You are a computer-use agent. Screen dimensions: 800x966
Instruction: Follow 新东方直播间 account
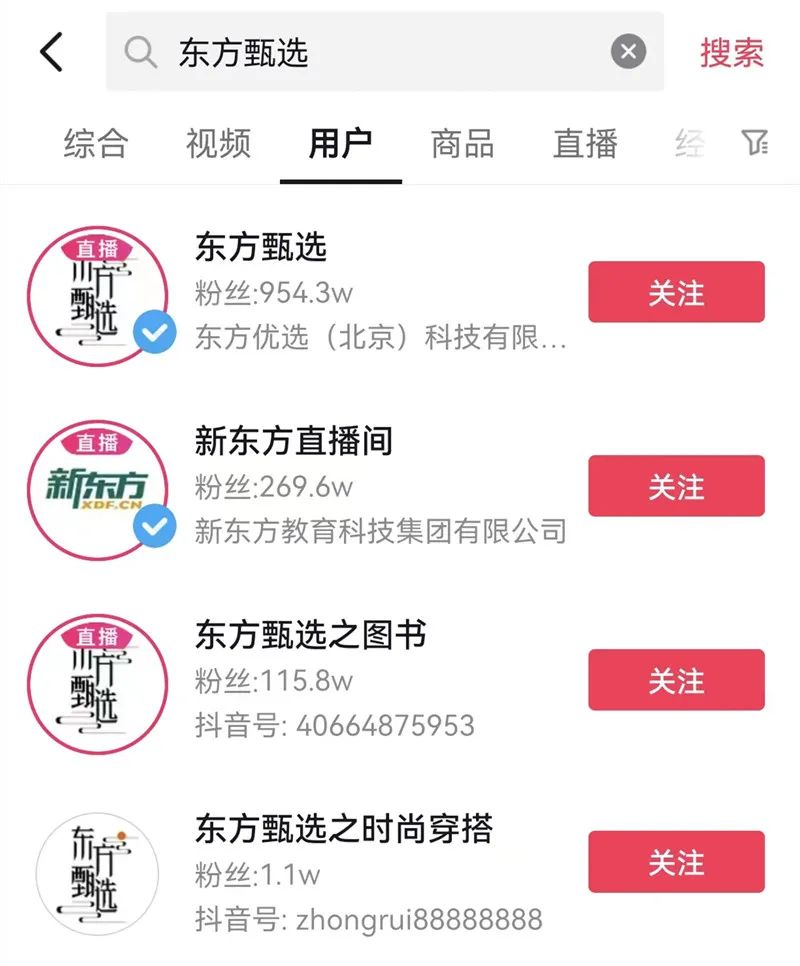point(676,487)
